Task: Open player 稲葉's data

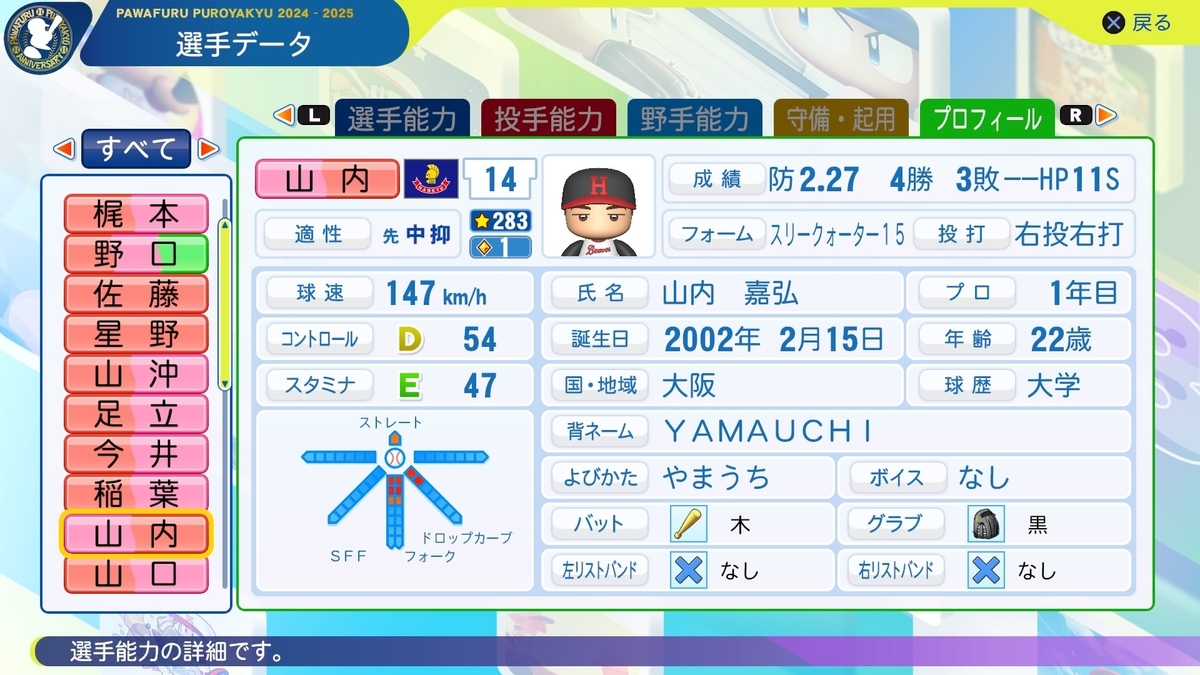Action: 136,494
